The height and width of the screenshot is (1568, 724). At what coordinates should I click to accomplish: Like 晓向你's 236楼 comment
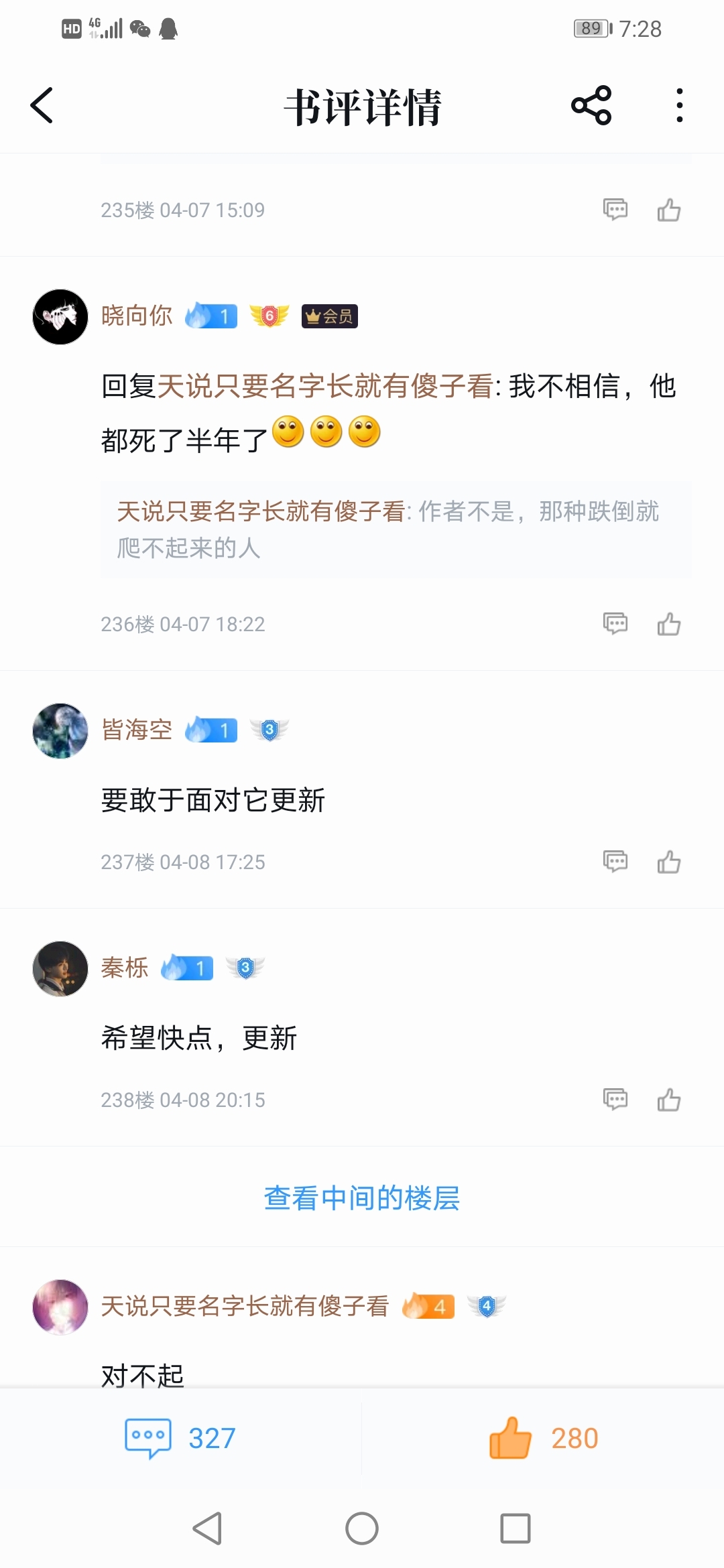click(x=669, y=624)
